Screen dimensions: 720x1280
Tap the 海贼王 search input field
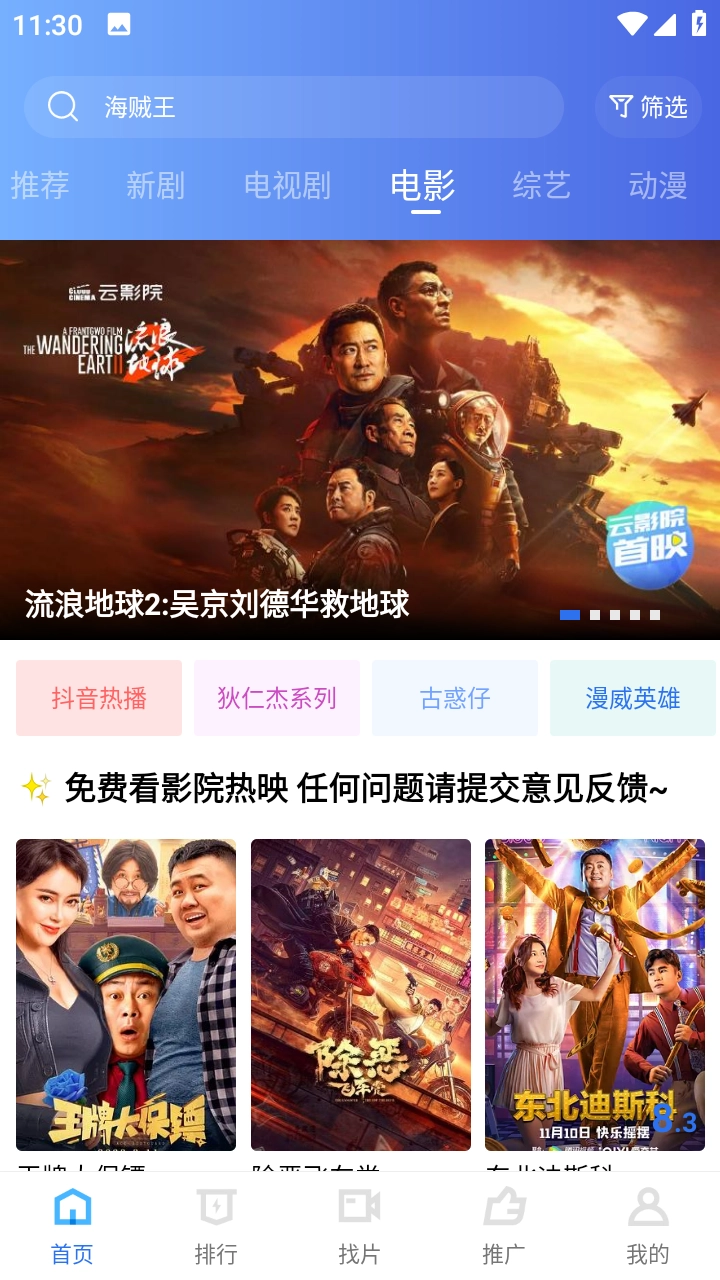(300, 106)
